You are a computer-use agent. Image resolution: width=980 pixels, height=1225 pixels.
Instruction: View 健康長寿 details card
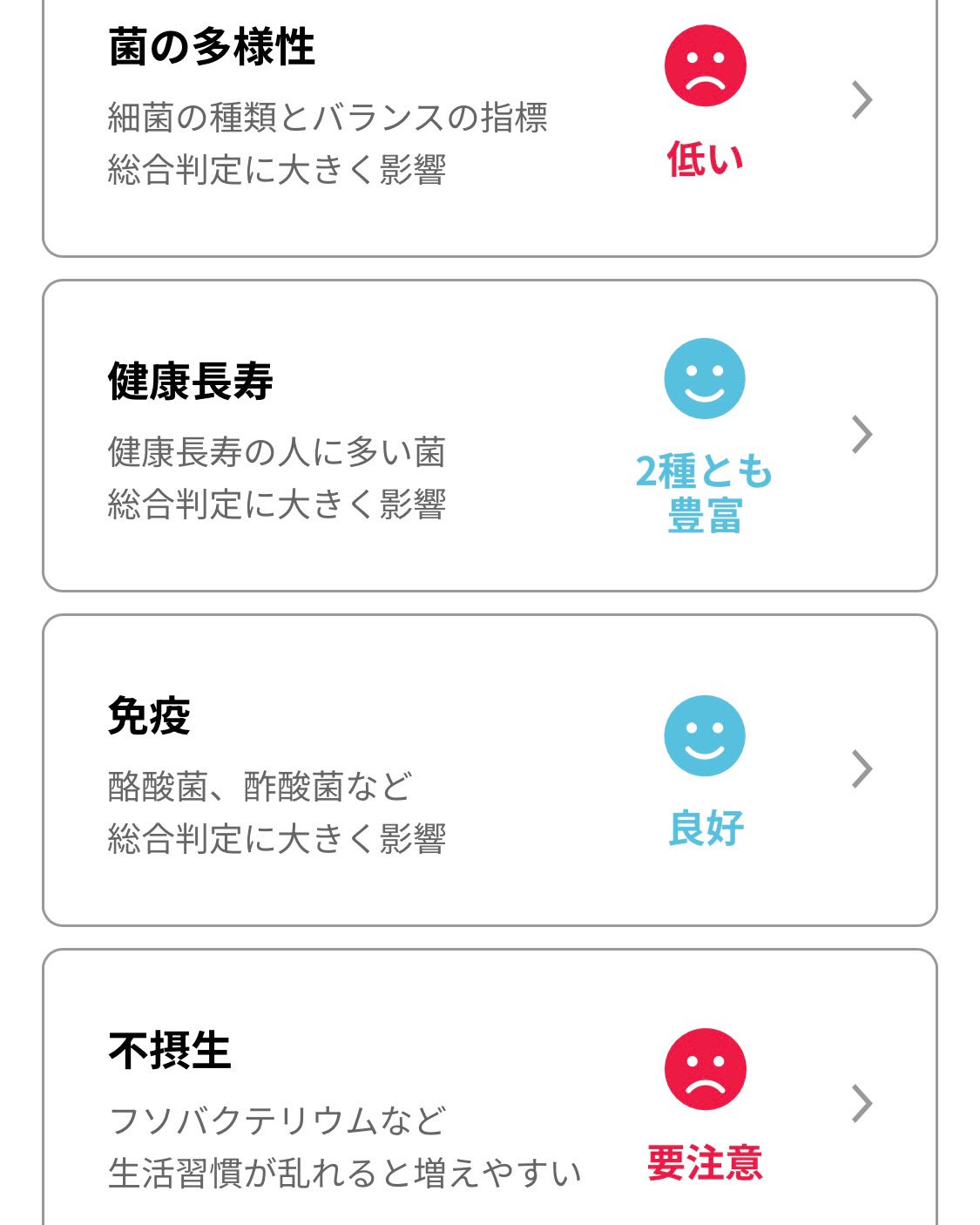pos(490,436)
